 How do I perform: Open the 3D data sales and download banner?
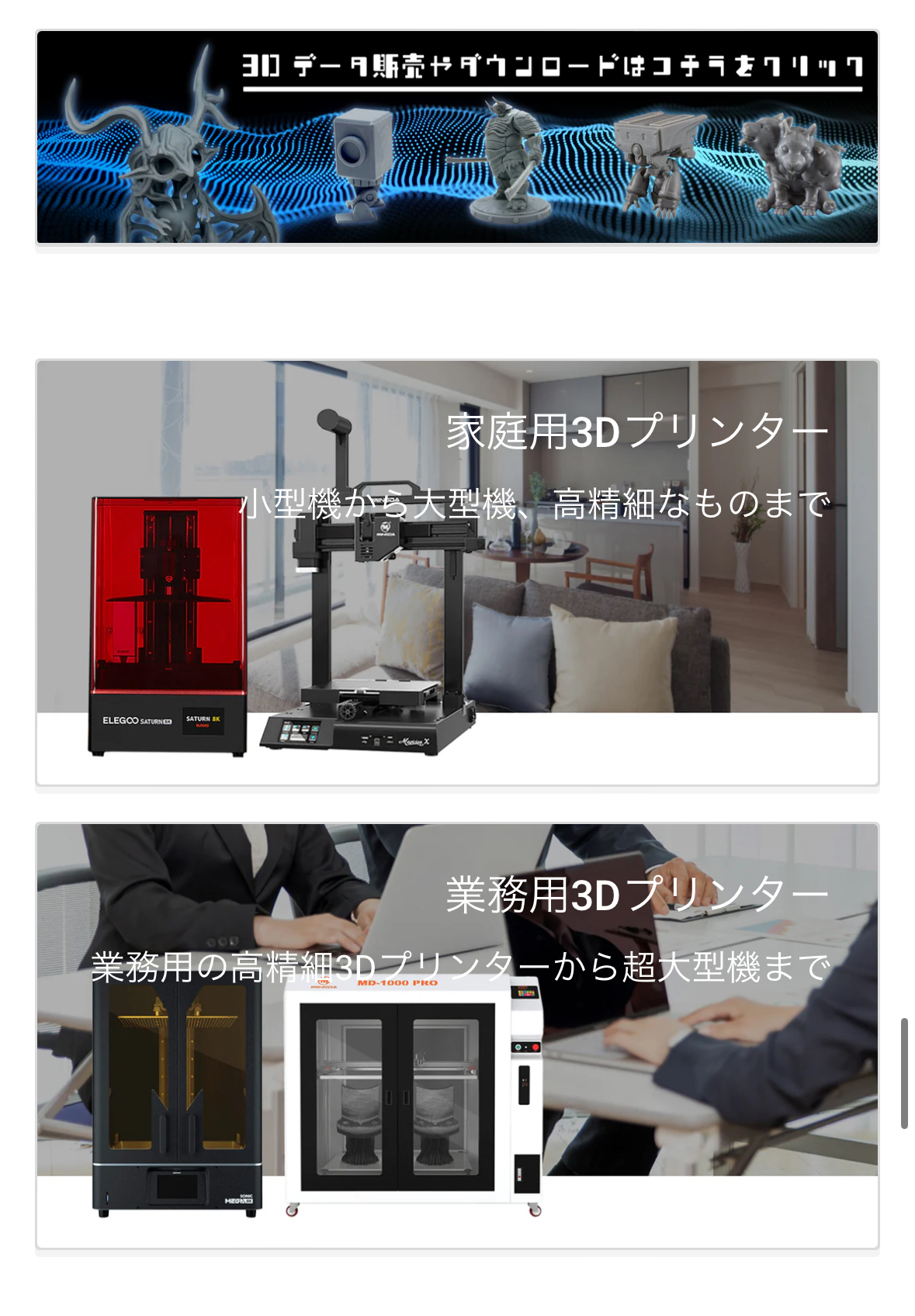point(457,137)
